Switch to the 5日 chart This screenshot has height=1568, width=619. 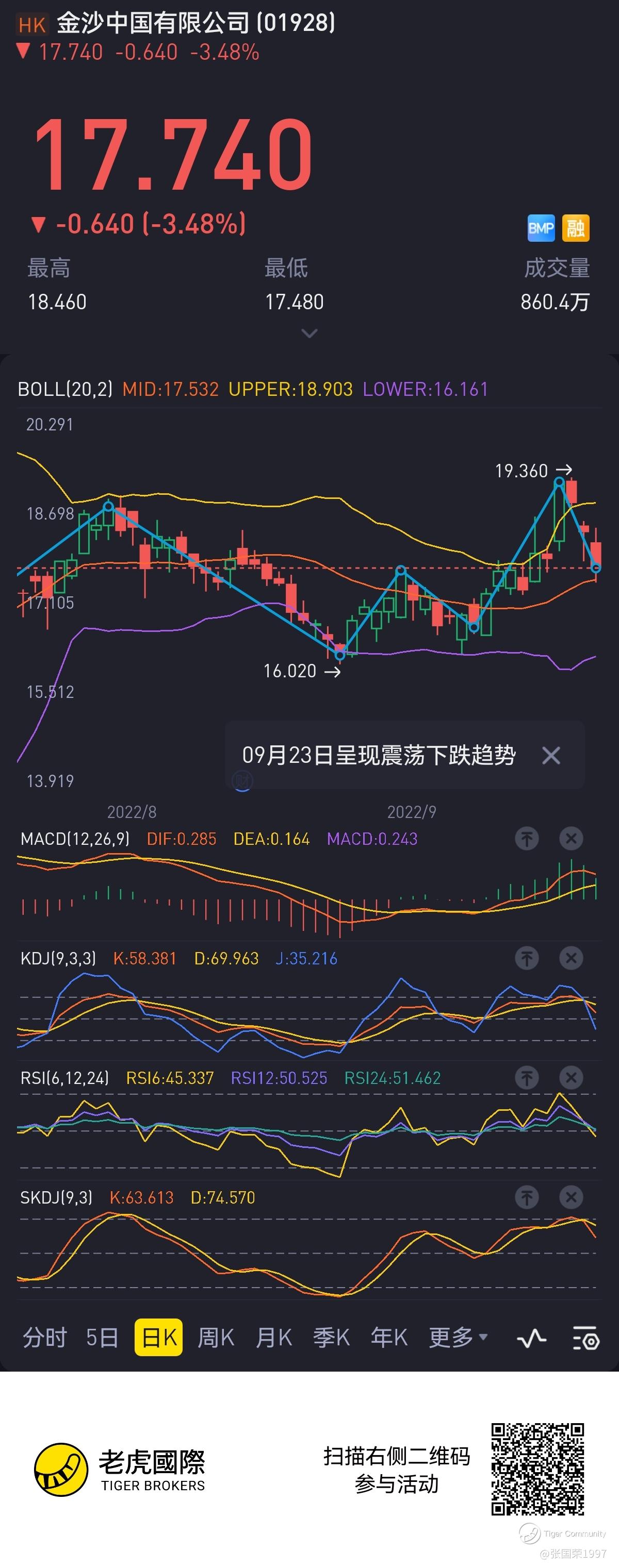click(102, 1337)
